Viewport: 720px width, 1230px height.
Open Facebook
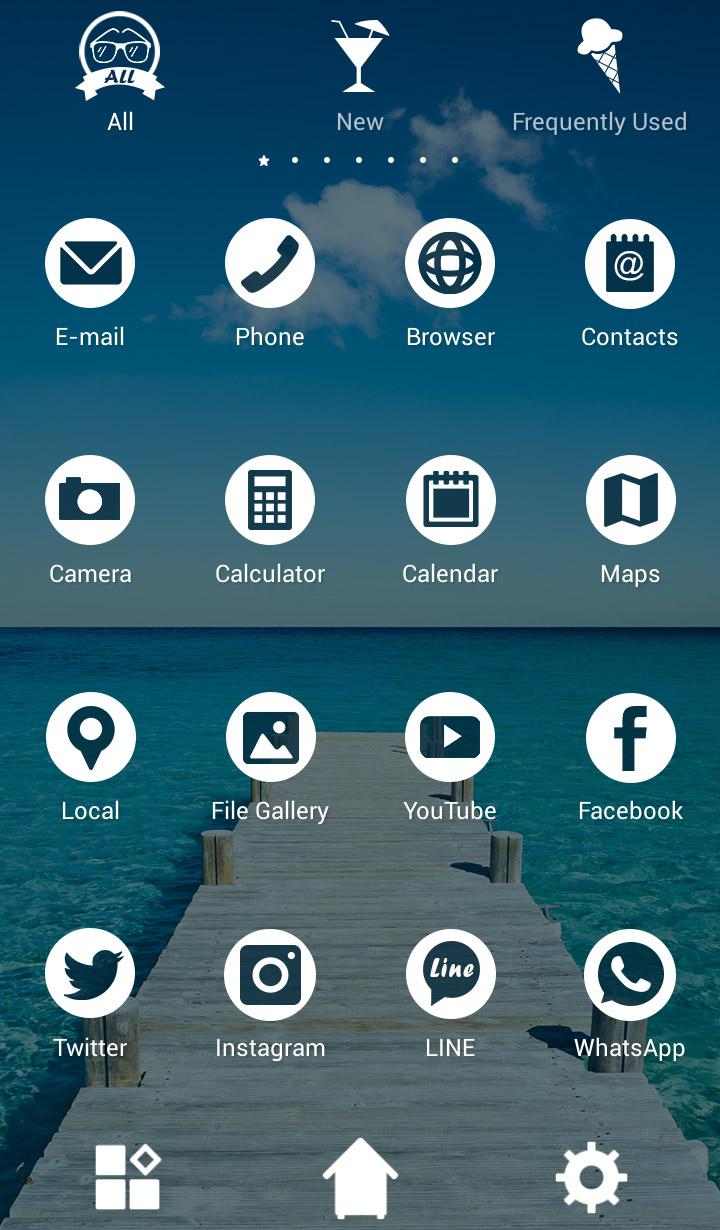point(630,738)
